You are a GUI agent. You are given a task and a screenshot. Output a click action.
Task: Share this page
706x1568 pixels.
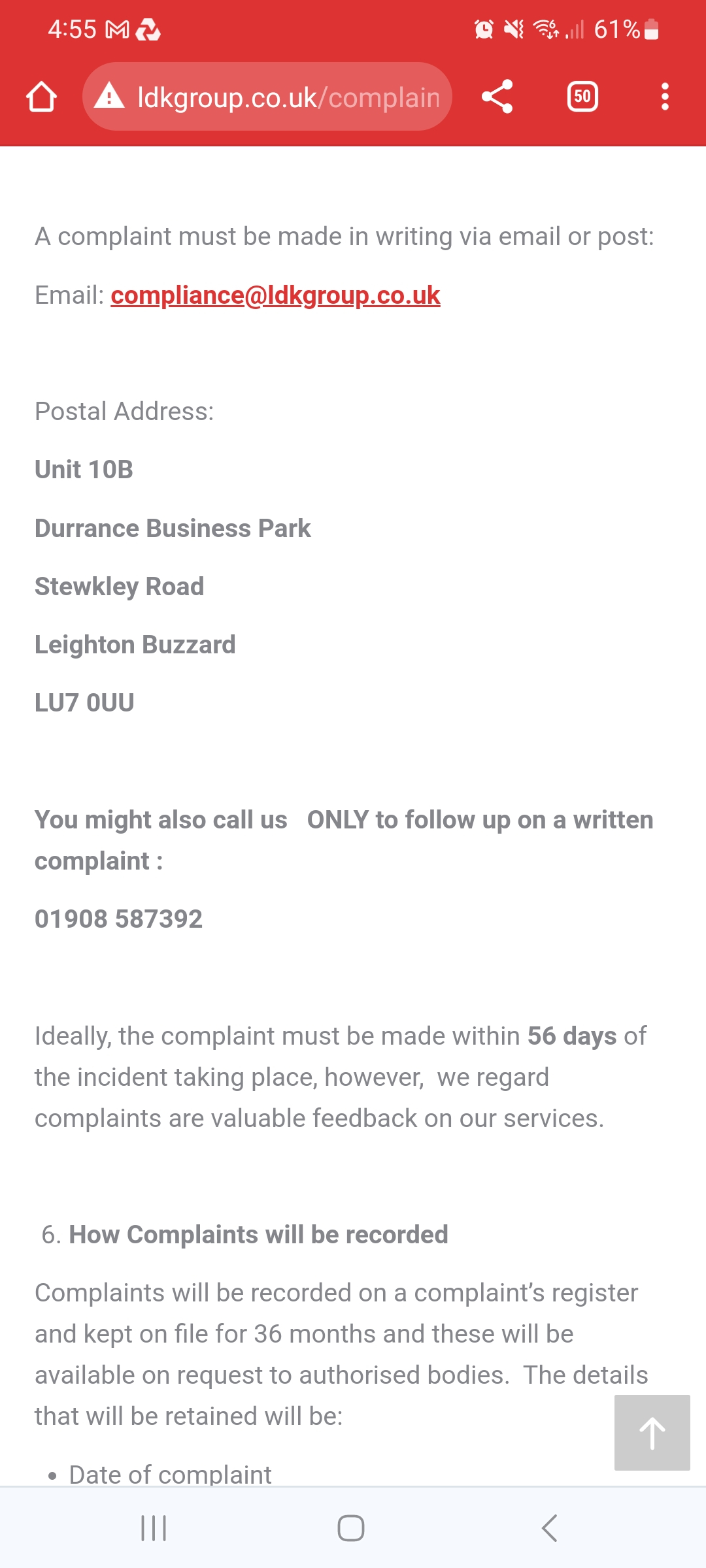pyautogui.click(x=497, y=97)
